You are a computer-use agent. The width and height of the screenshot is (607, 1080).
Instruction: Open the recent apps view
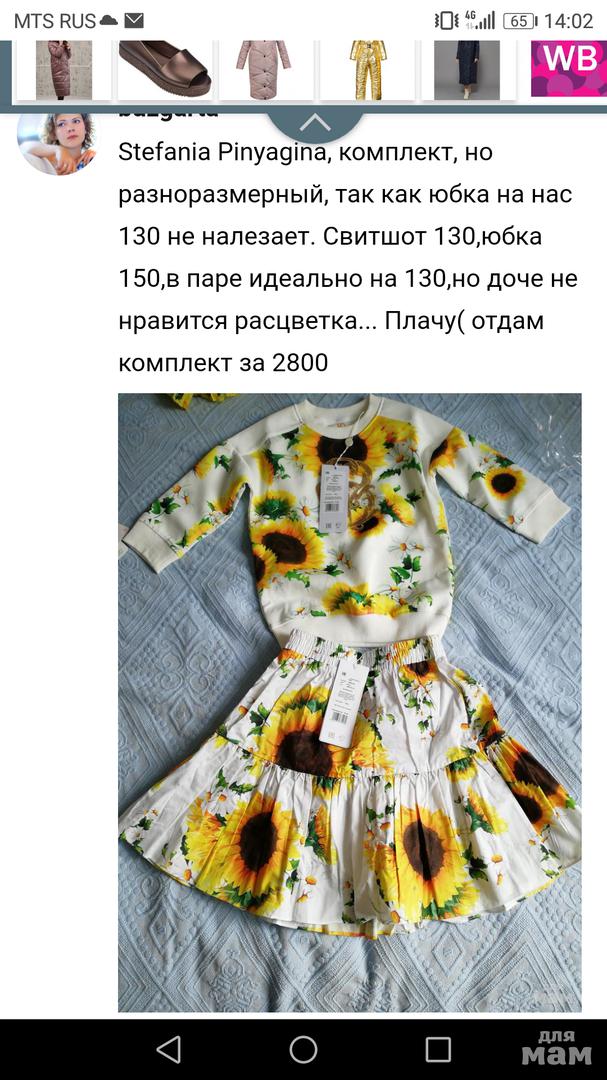coord(438,1049)
